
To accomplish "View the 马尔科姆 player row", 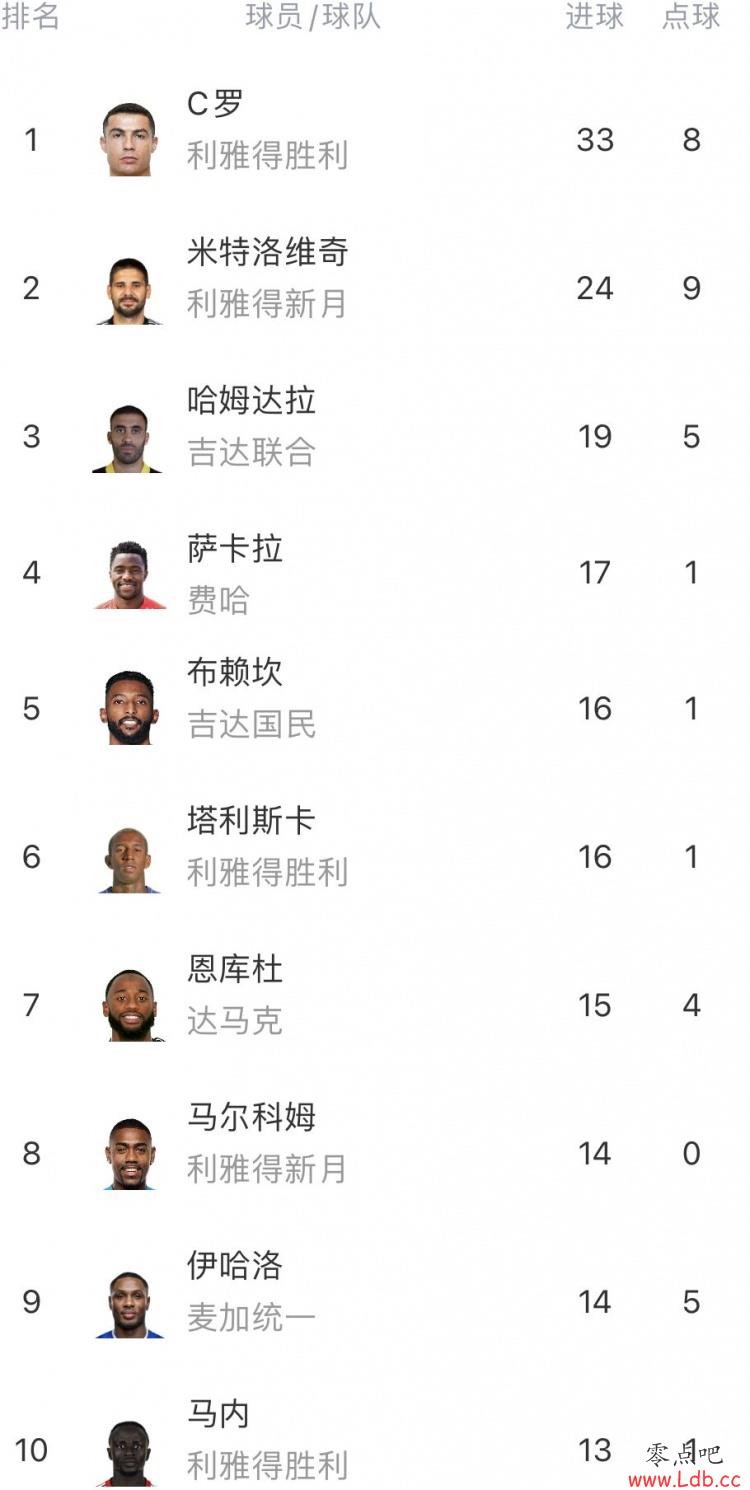I will [375, 1153].
